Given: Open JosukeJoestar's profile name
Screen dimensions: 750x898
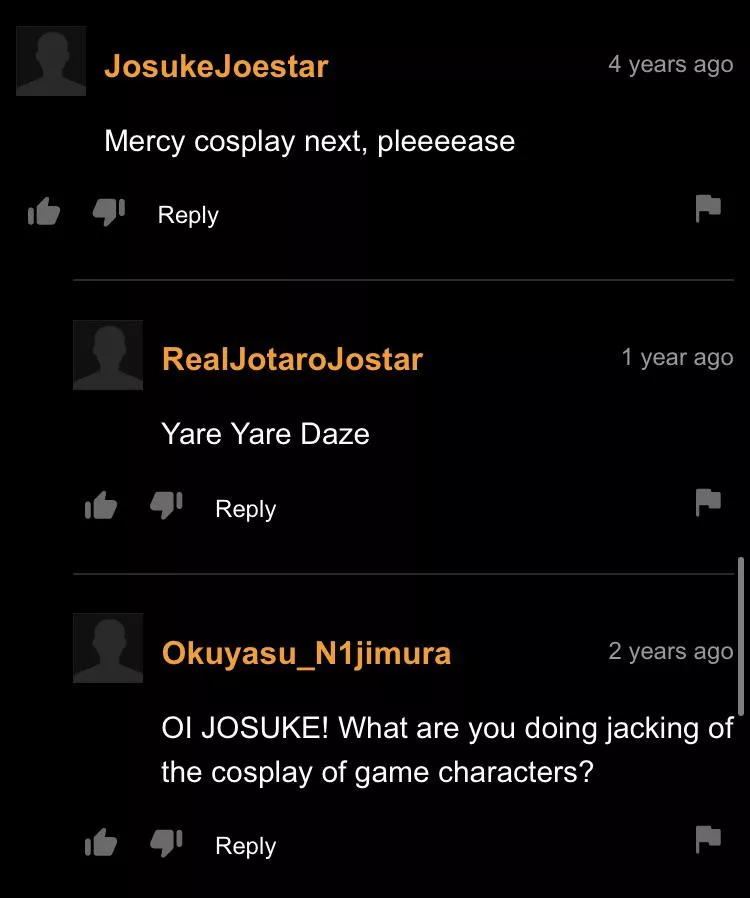Looking at the screenshot, I should (x=216, y=66).
